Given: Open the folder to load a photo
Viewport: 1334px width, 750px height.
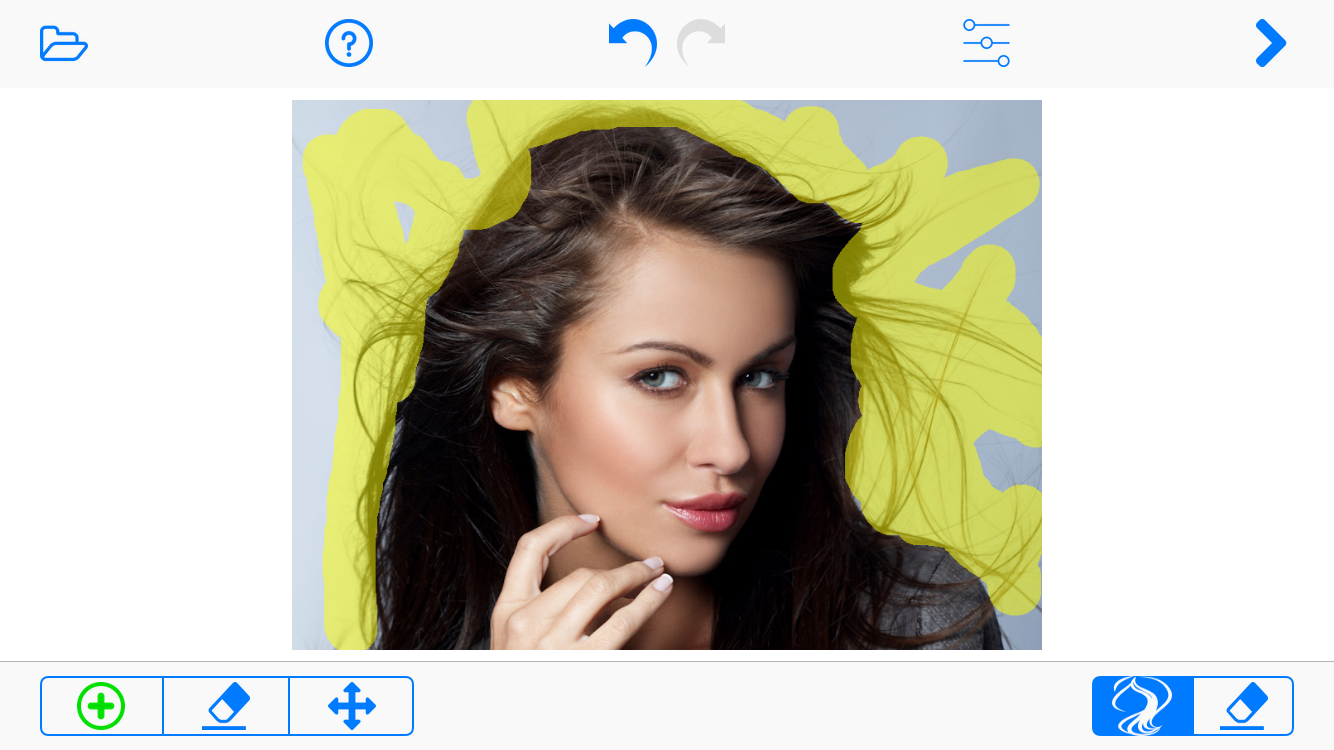Looking at the screenshot, I should coord(64,44).
